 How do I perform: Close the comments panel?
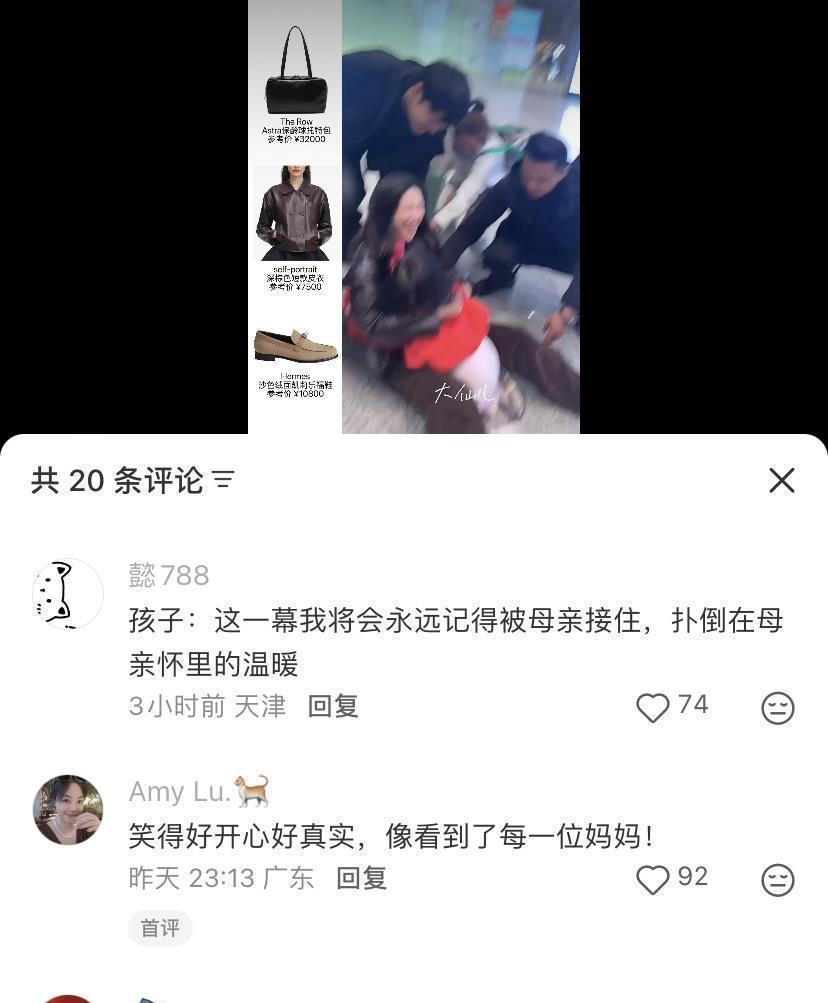781,481
